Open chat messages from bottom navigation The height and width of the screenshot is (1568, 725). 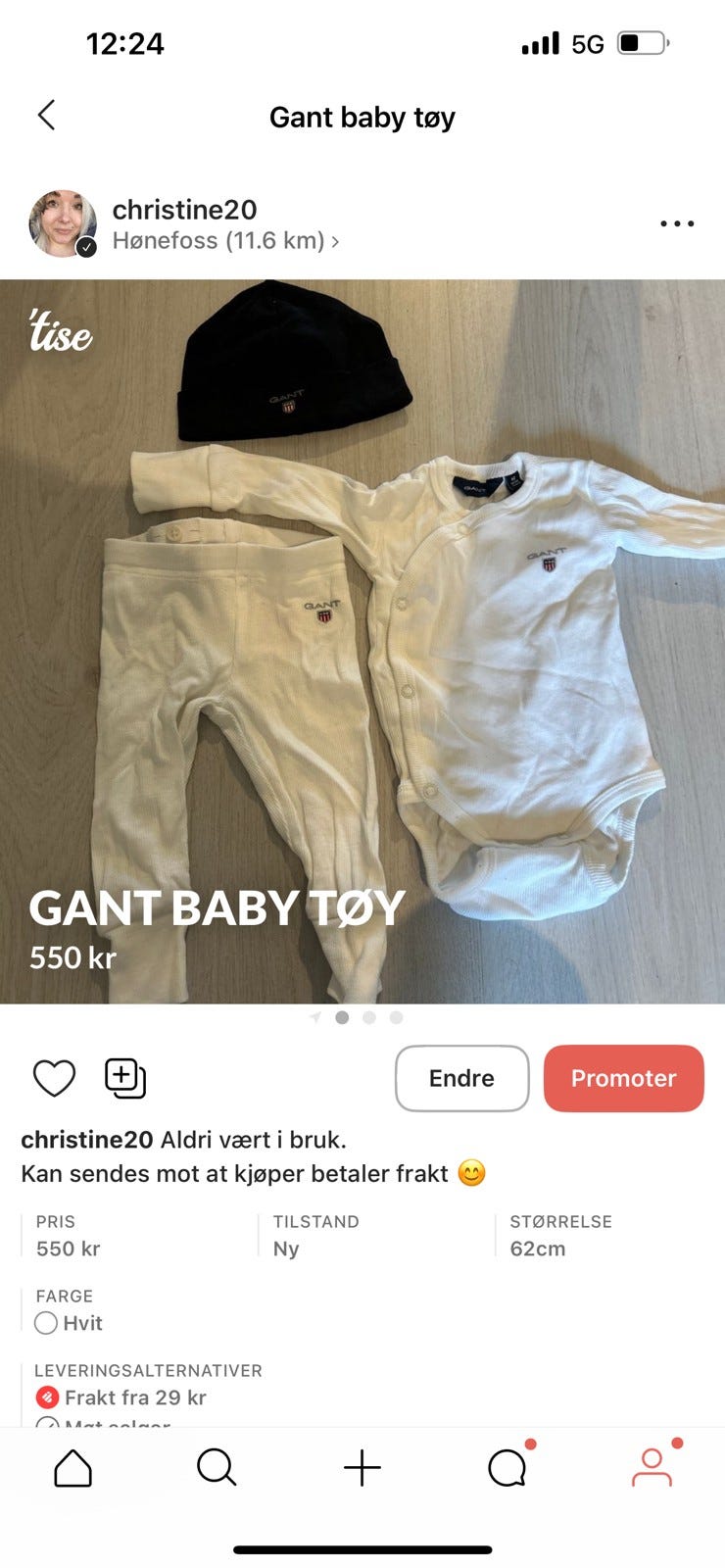point(507,1467)
